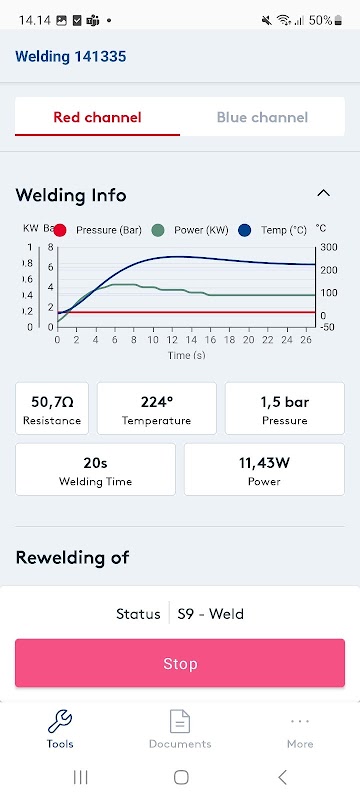
Task: Open the Documents tab
Action: pyautogui.click(x=180, y=729)
